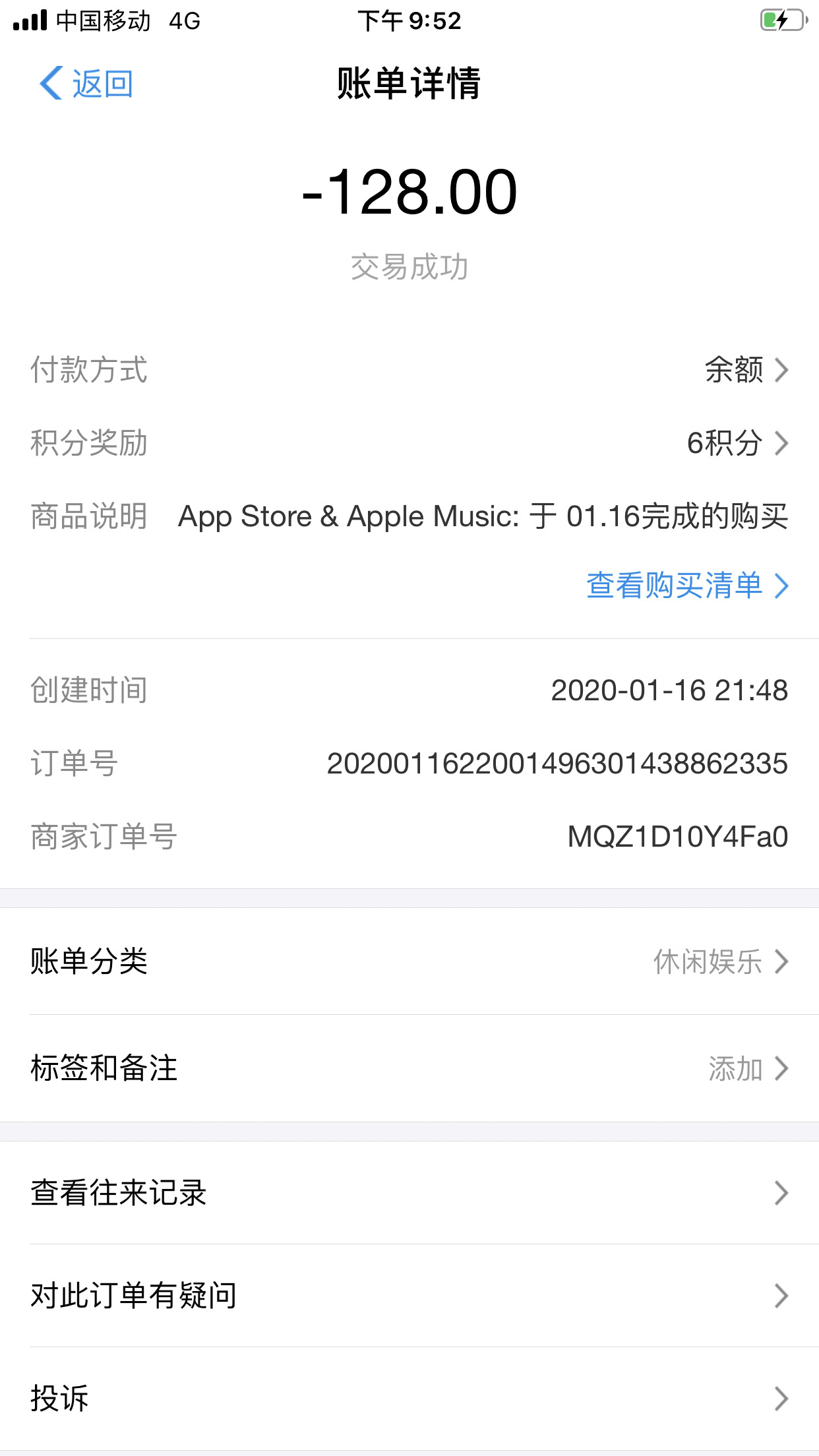Image resolution: width=819 pixels, height=1456 pixels.
Task: Click the chevron on the 投诉 row
Action: (x=782, y=1398)
